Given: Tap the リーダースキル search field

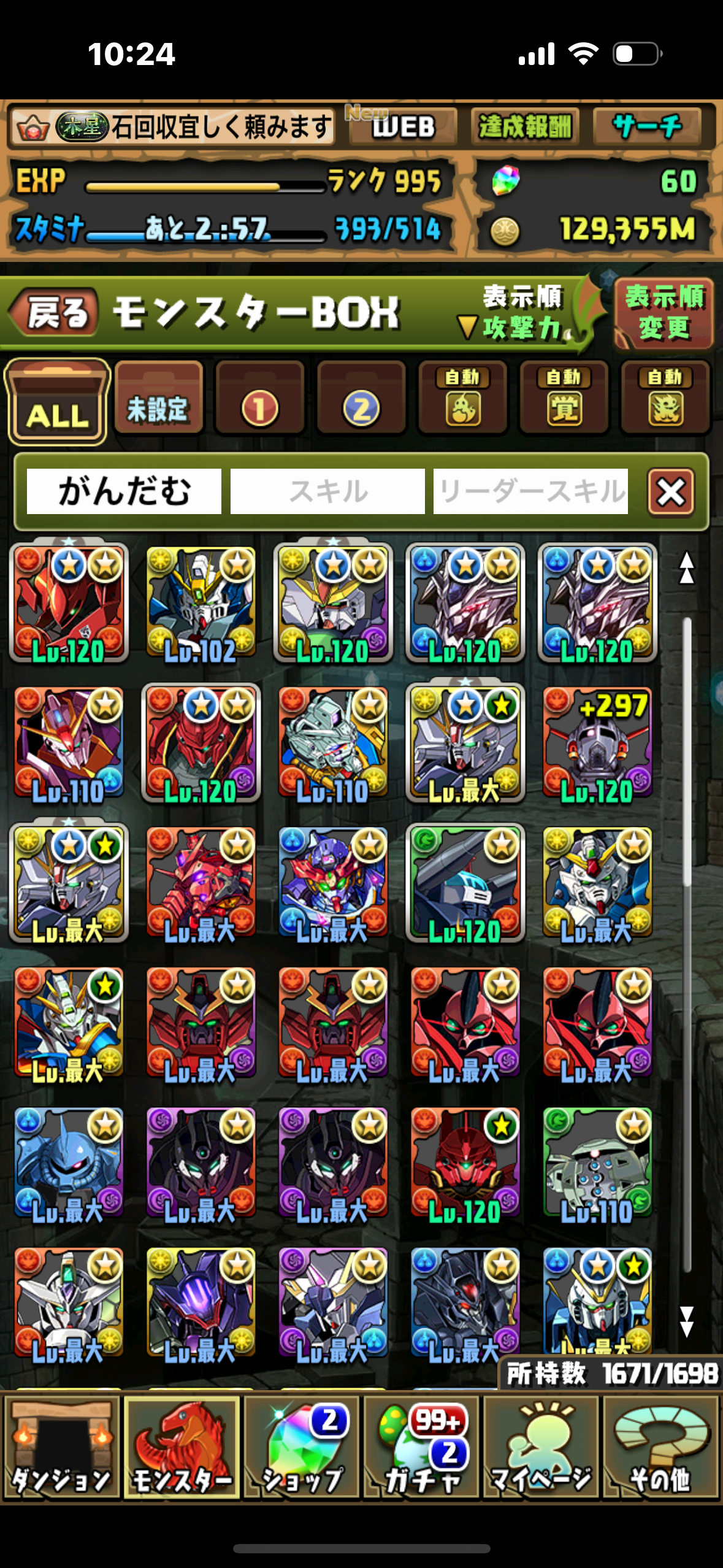Looking at the screenshot, I should tap(530, 491).
